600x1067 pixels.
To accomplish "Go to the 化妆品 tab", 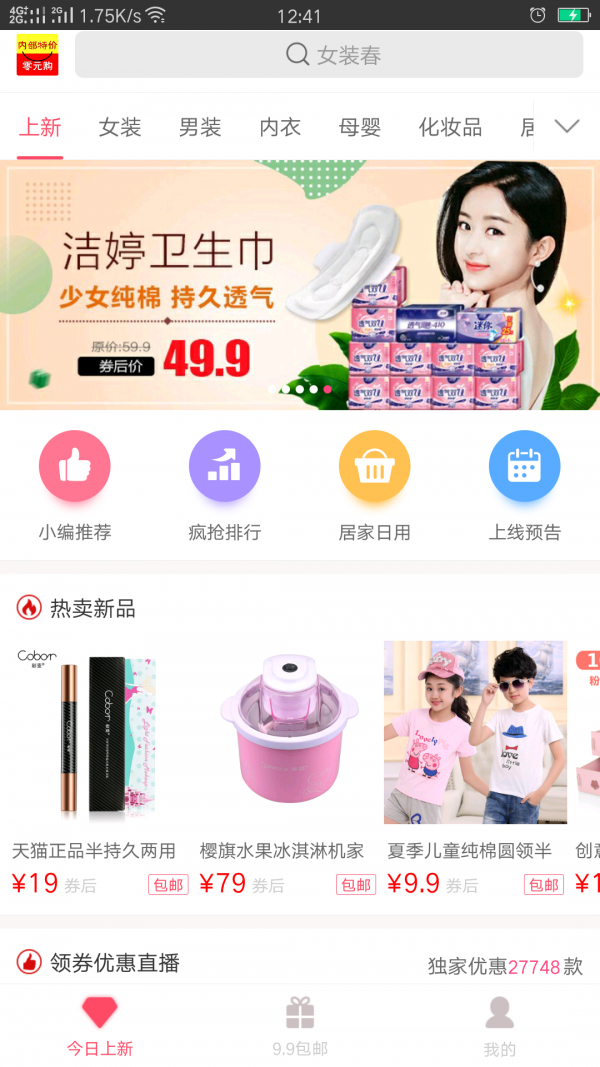I will (x=450, y=128).
